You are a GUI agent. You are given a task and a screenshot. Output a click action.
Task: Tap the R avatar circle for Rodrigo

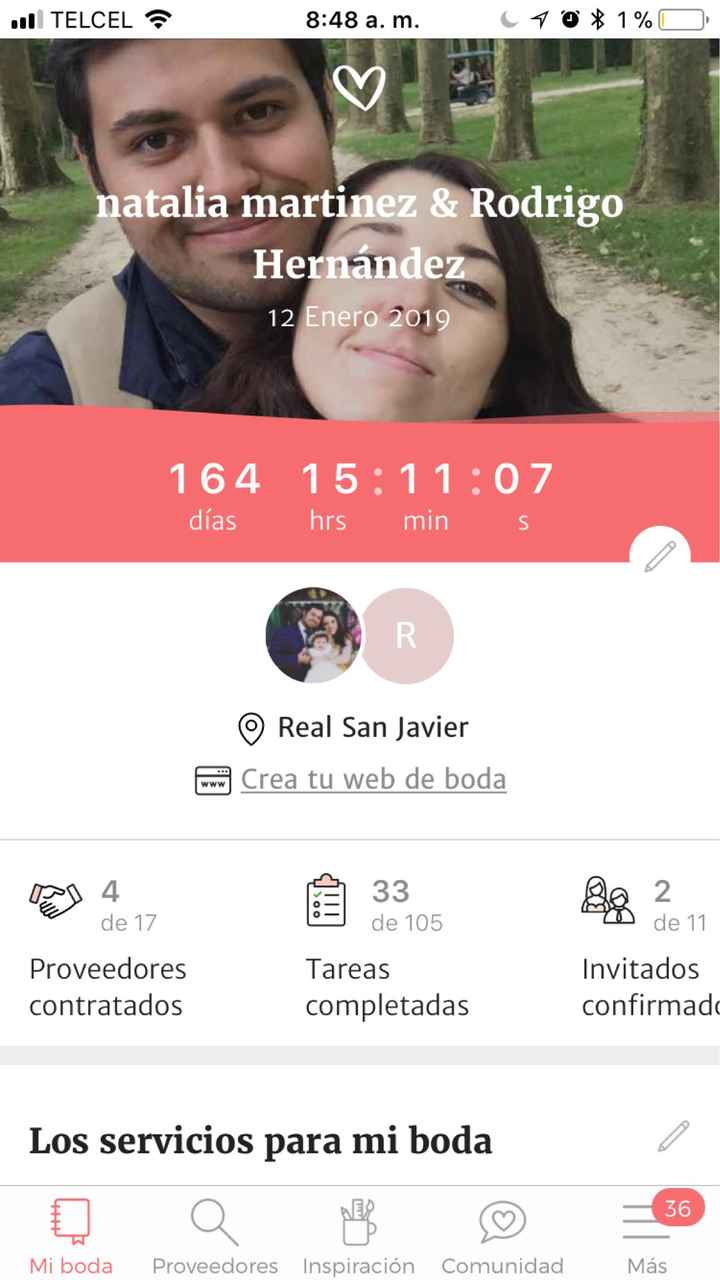click(x=406, y=636)
